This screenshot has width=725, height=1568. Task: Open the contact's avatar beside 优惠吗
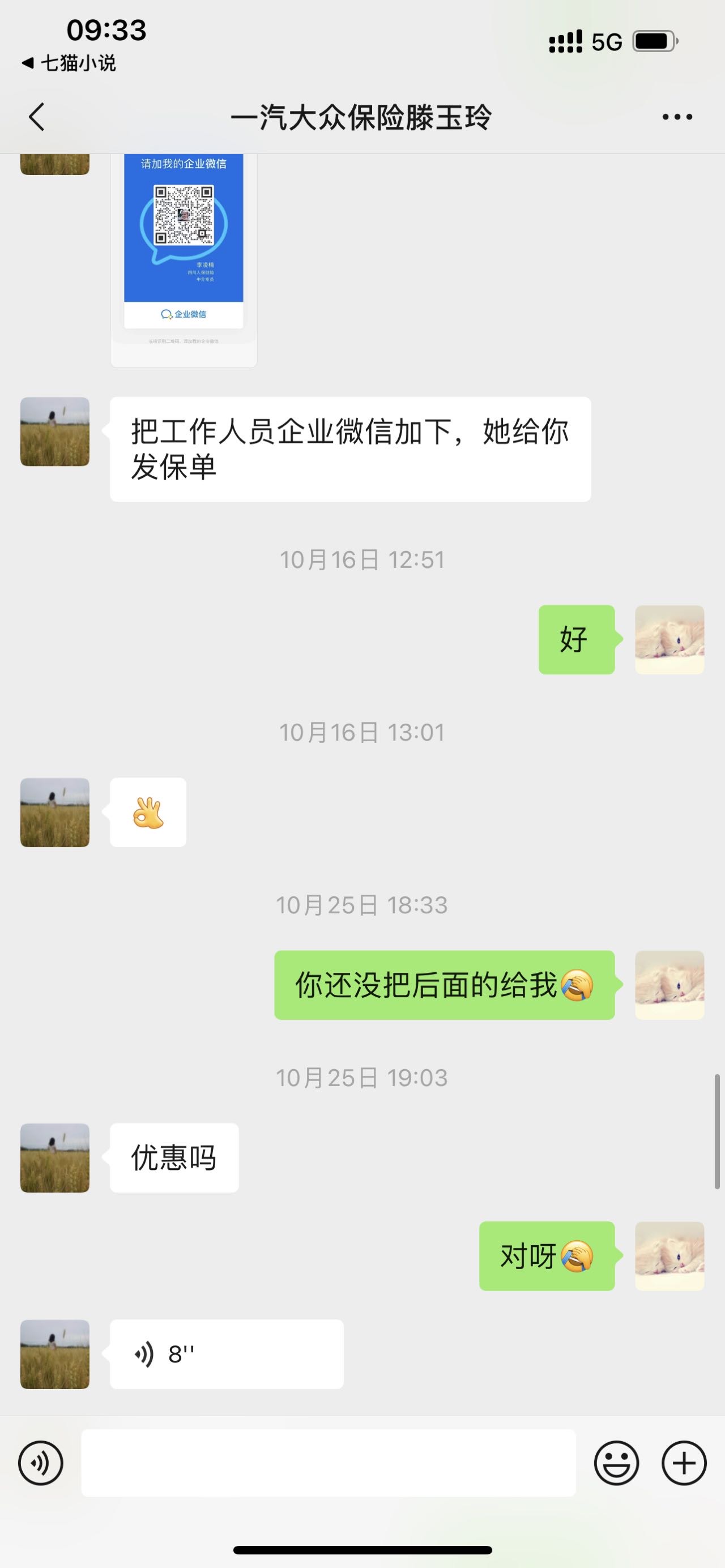pyautogui.click(x=55, y=1158)
